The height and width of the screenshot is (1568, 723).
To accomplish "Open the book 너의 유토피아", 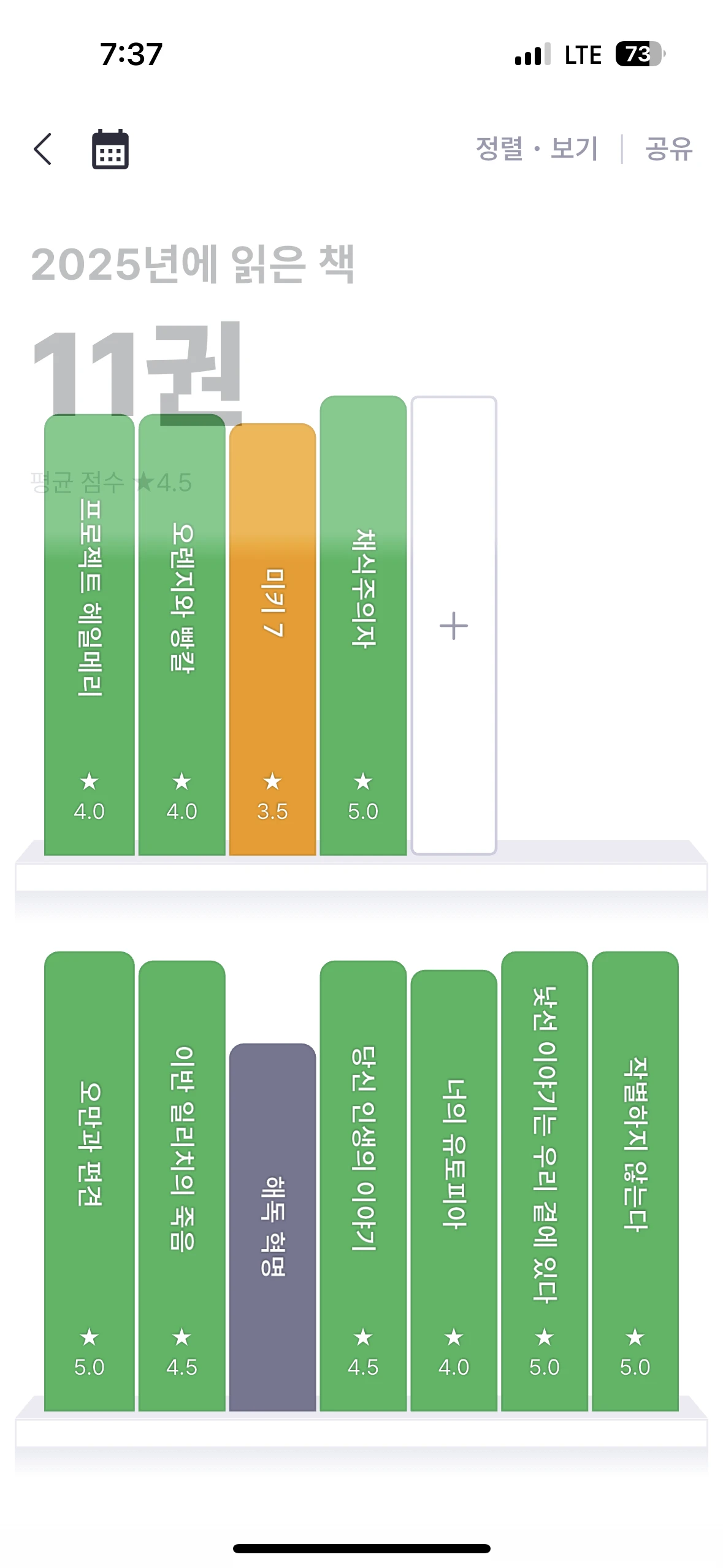I will tap(454, 1190).
